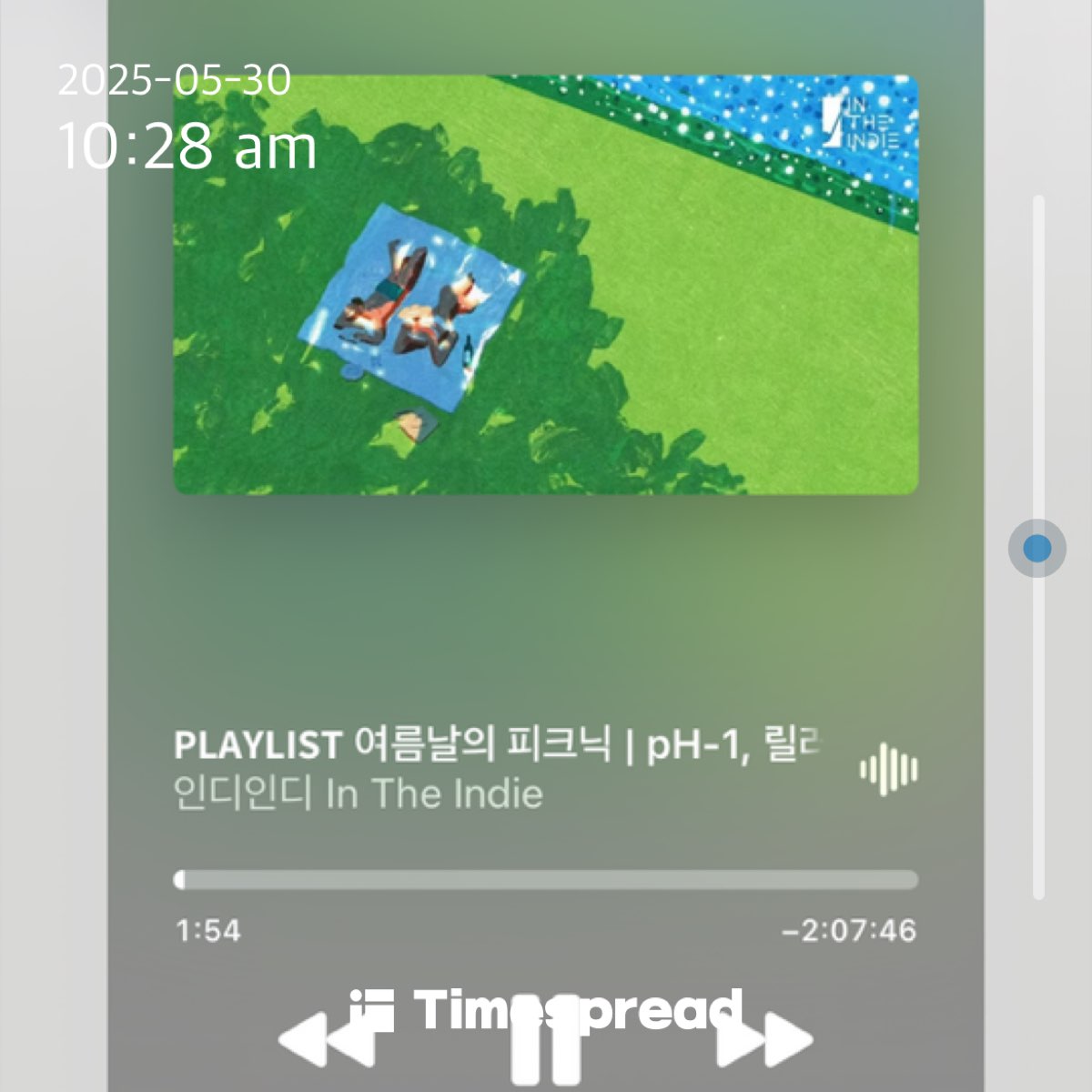Tap the volume slider on the right
Viewport: 1092px width, 1092px height.
(1037, 549)
